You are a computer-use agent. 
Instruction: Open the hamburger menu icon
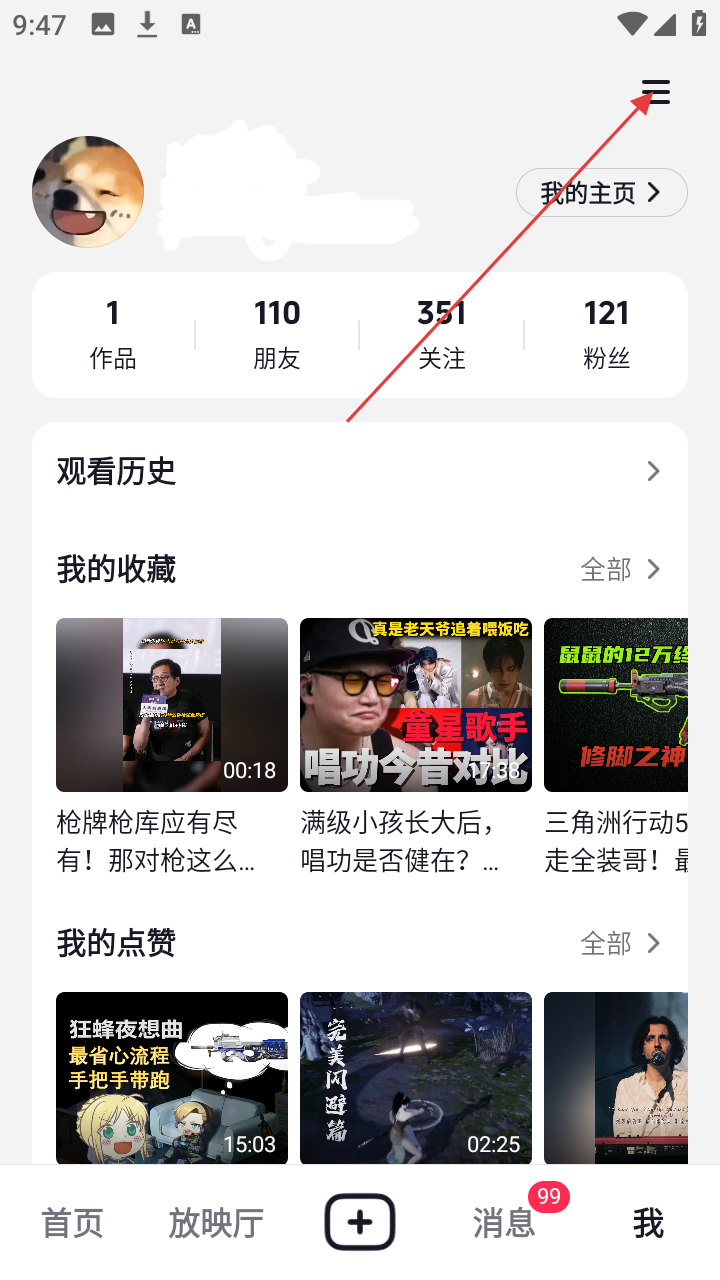(x=655, y=93)
